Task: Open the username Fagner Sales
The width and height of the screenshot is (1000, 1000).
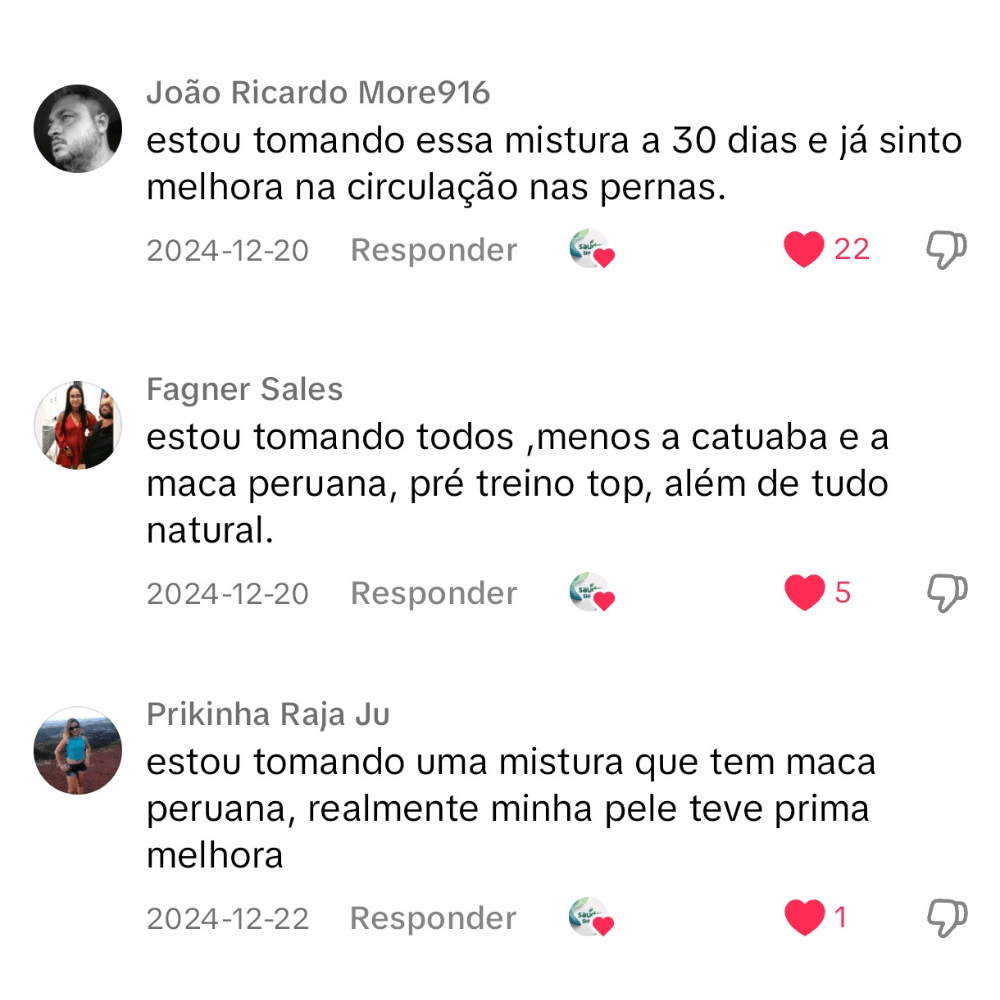Action: tap(244, 389)
